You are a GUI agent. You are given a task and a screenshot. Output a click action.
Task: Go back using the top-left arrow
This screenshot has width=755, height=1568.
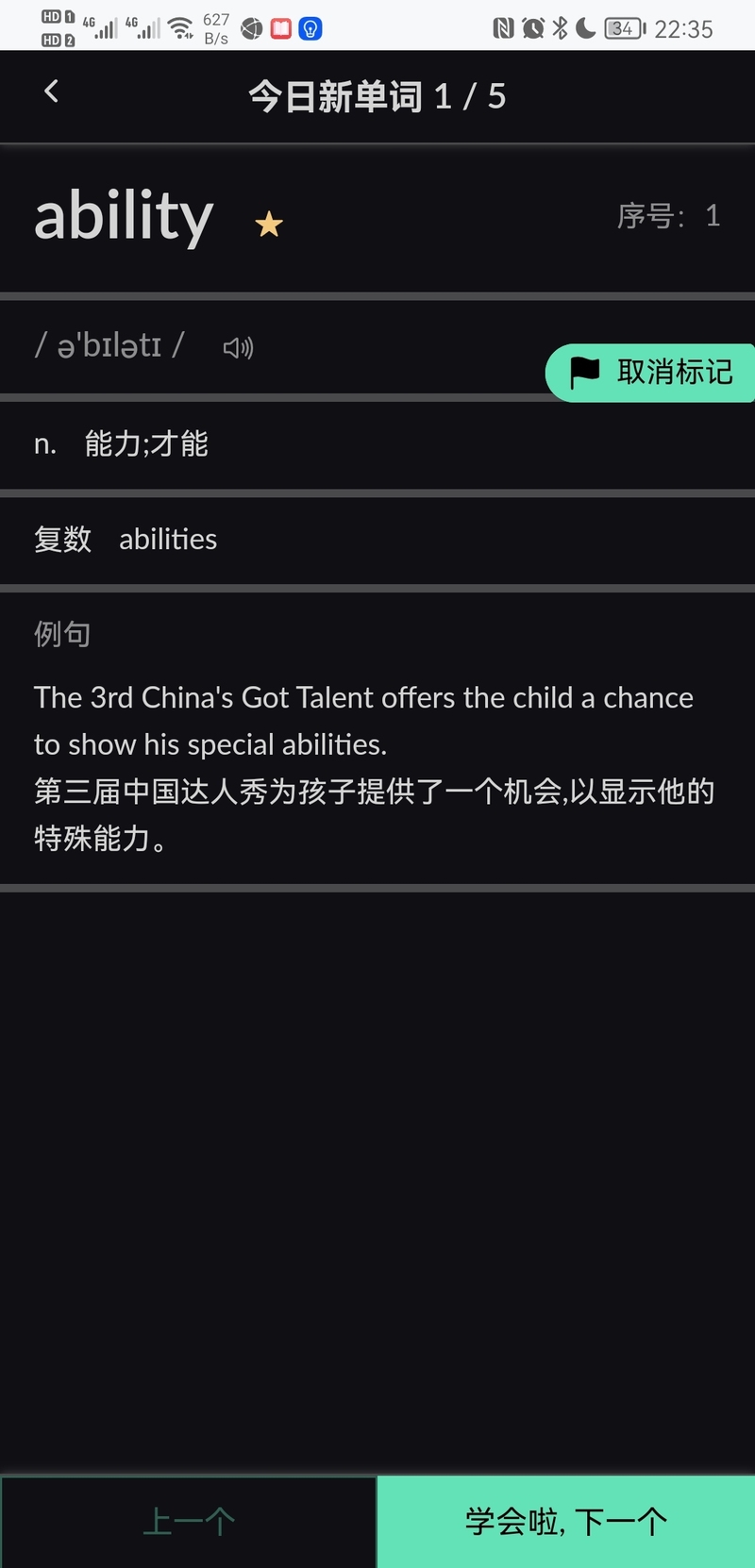coord(52,92)
